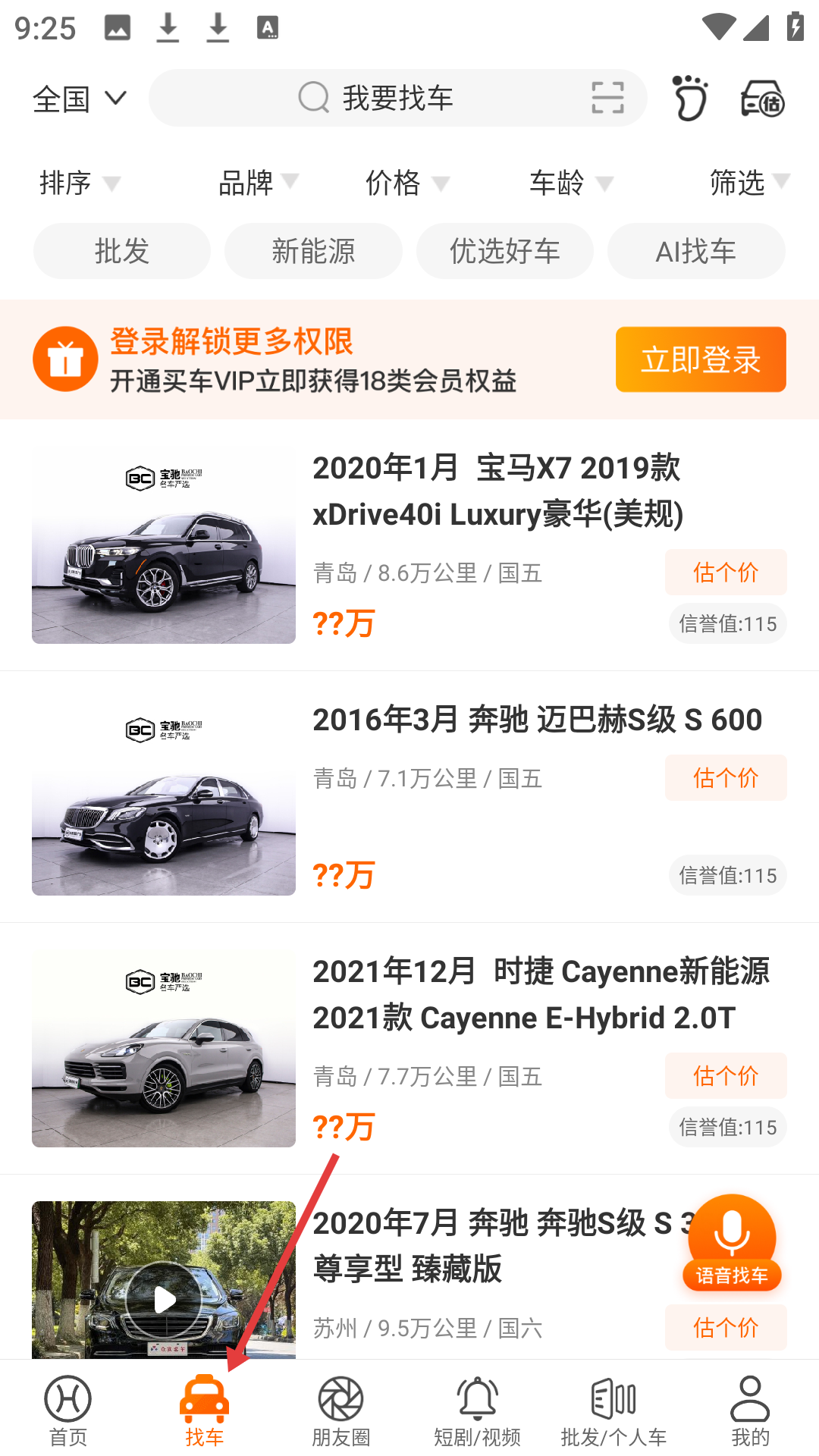The width and height of the screenshot is (819, 1456).
Task: Tap the 立即登录 login button
Action: [700, 359]
